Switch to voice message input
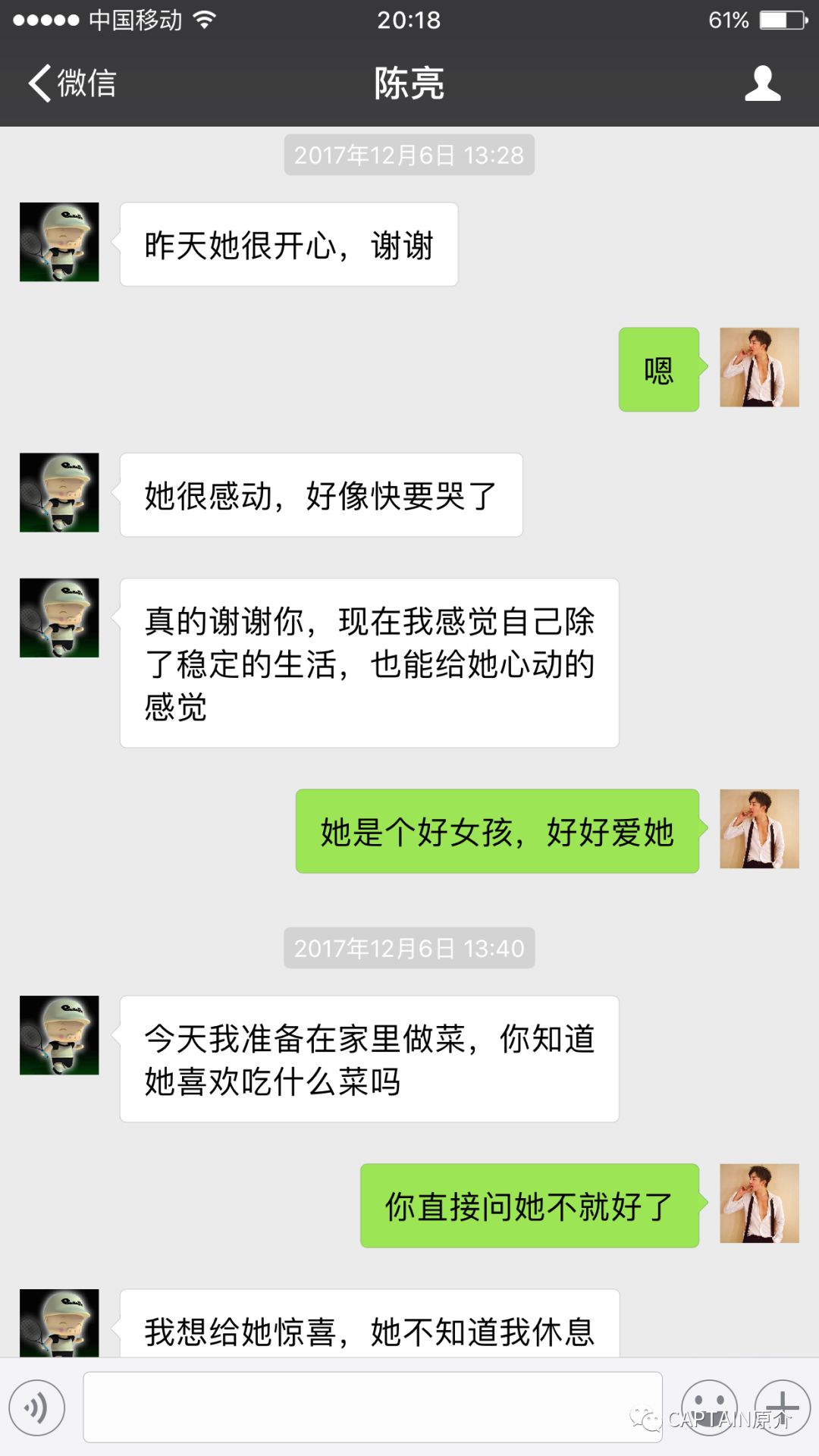Image resolution: width=819 pixels, height=1456 pixels. point(36,1407)
